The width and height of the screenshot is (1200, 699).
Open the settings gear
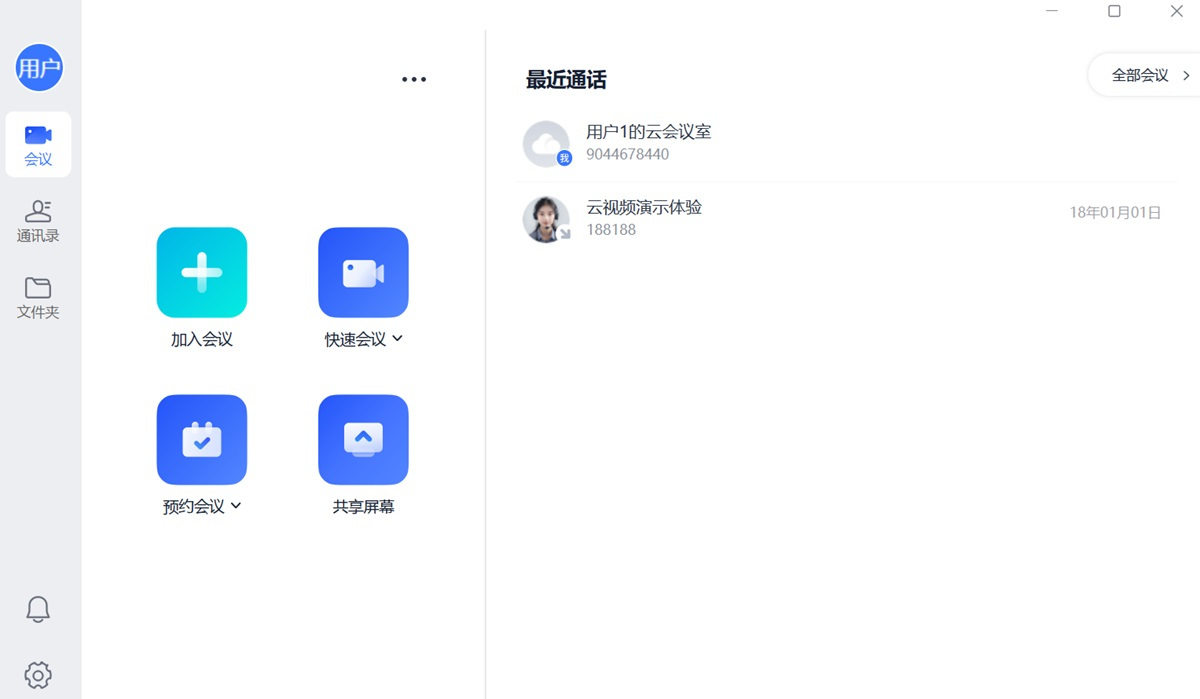pyautogui.click(x=38, y=674)
